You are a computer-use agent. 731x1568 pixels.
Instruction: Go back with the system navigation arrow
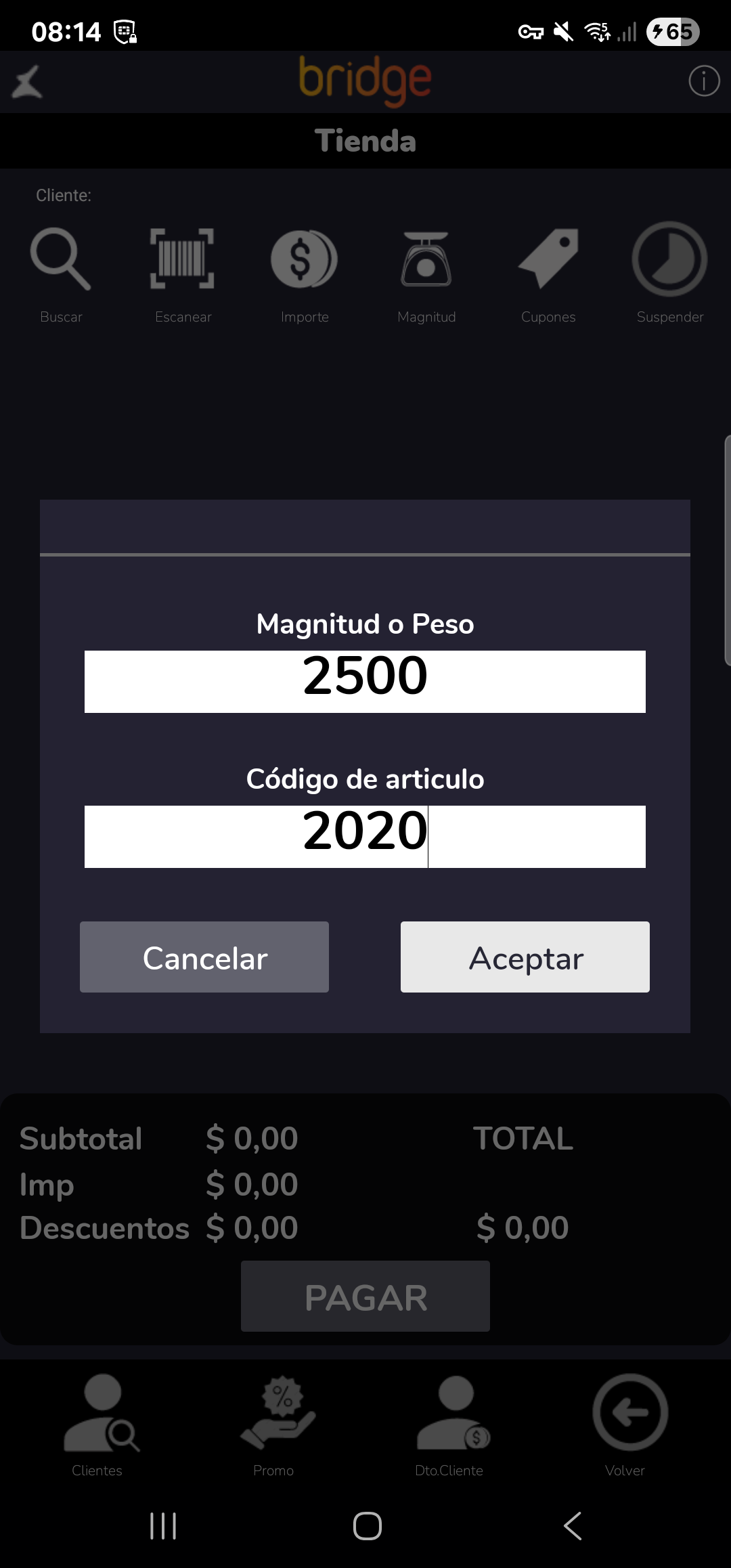tap(573, 1526)
